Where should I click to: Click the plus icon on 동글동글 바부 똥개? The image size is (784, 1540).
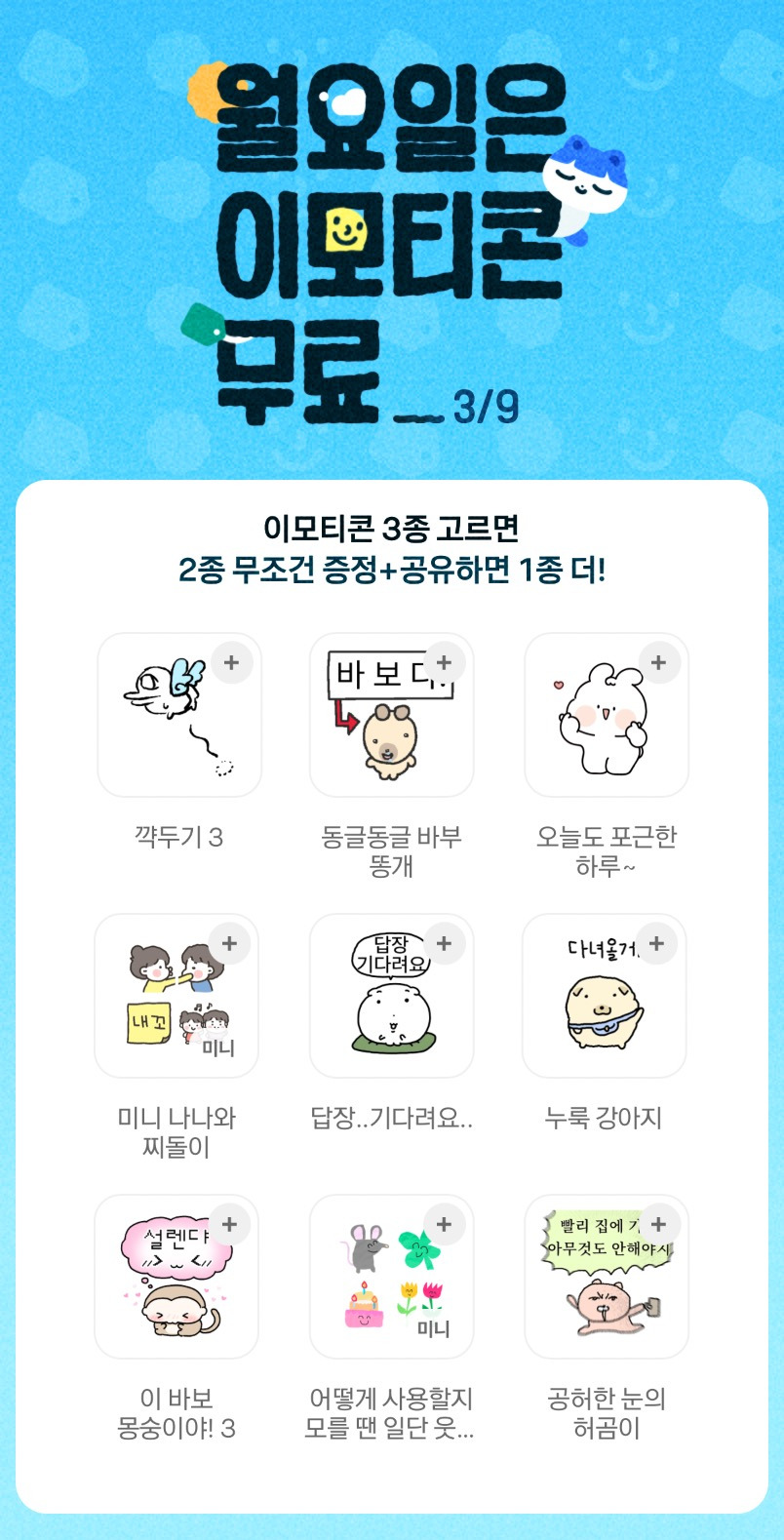click(x=446, y=661)
